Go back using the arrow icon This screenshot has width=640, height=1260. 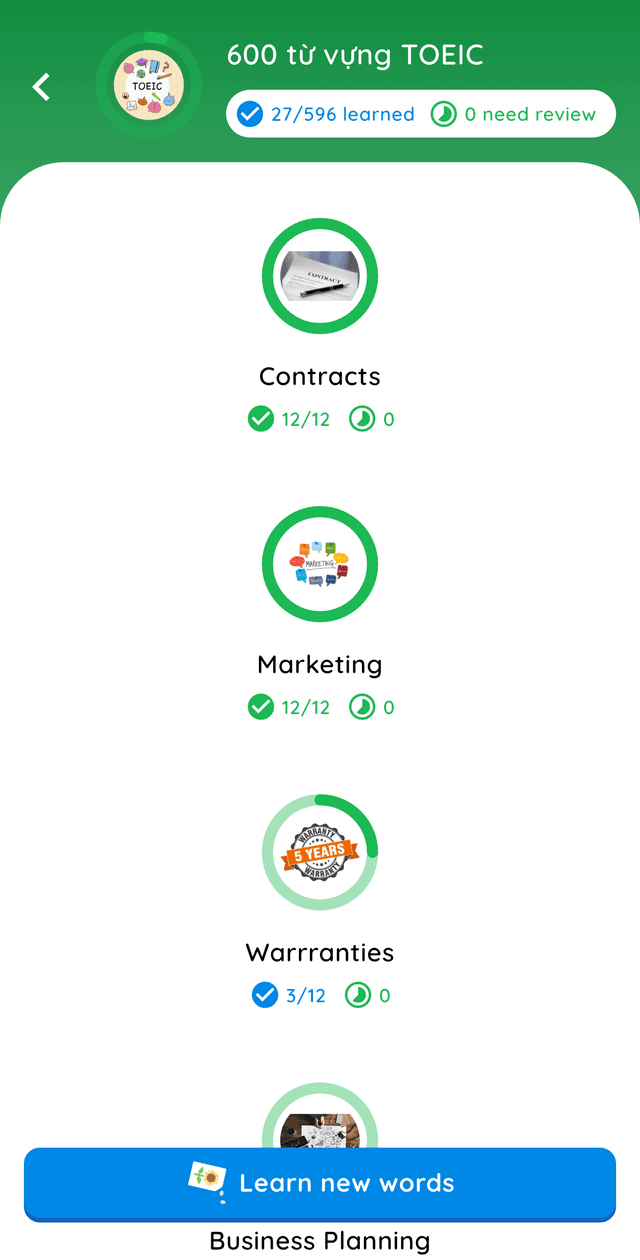click(41, 87)
